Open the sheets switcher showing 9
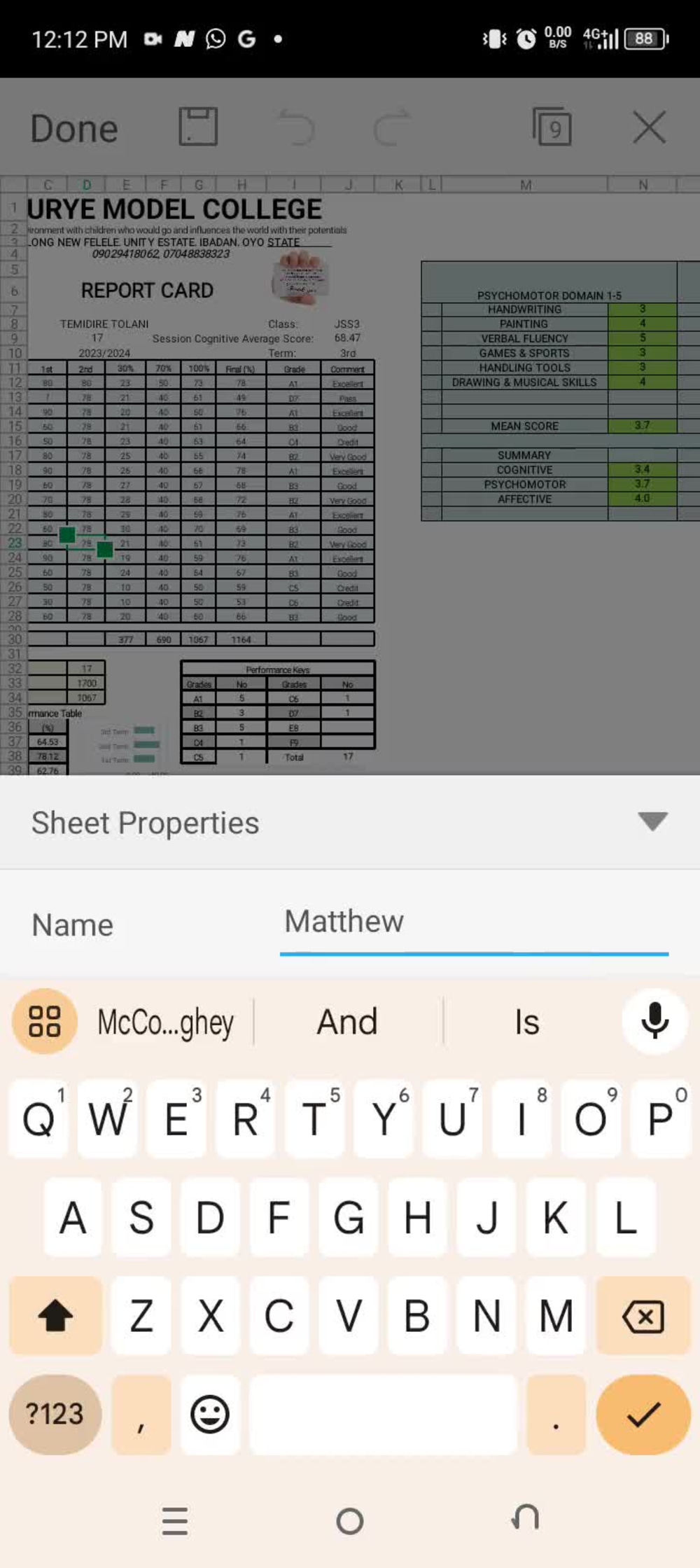 tap(552, 127)
